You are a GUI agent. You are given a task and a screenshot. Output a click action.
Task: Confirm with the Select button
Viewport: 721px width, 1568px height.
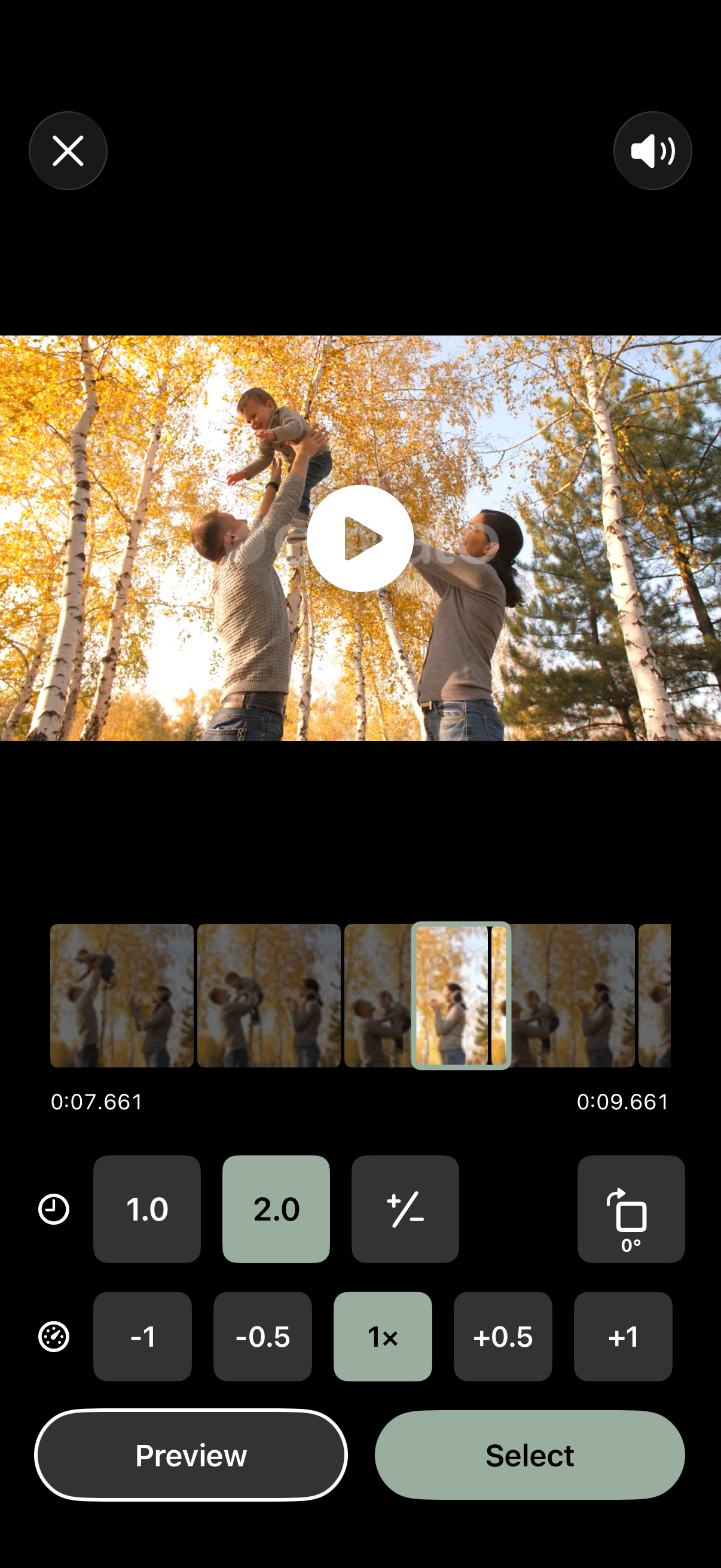[x=529, y=1456]
